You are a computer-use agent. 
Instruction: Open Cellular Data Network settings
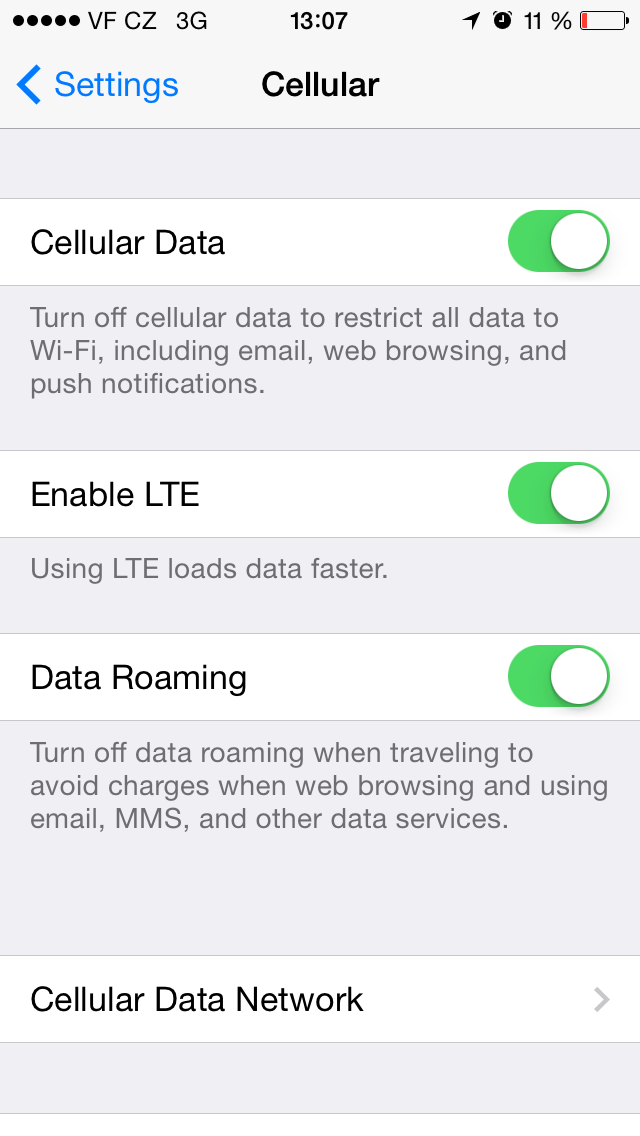point(320,999)
